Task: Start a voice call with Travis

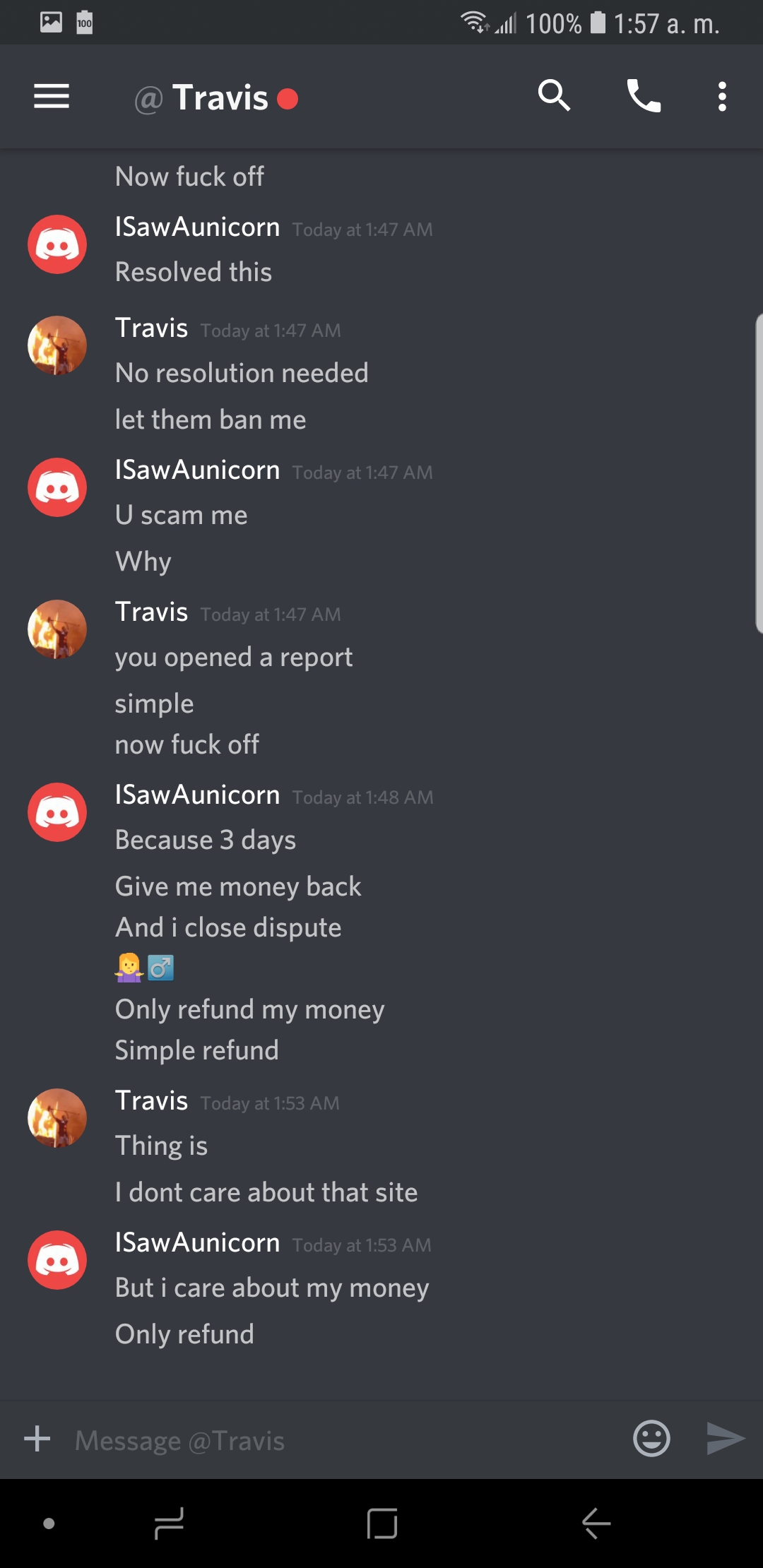Action: tap(644, 96)
